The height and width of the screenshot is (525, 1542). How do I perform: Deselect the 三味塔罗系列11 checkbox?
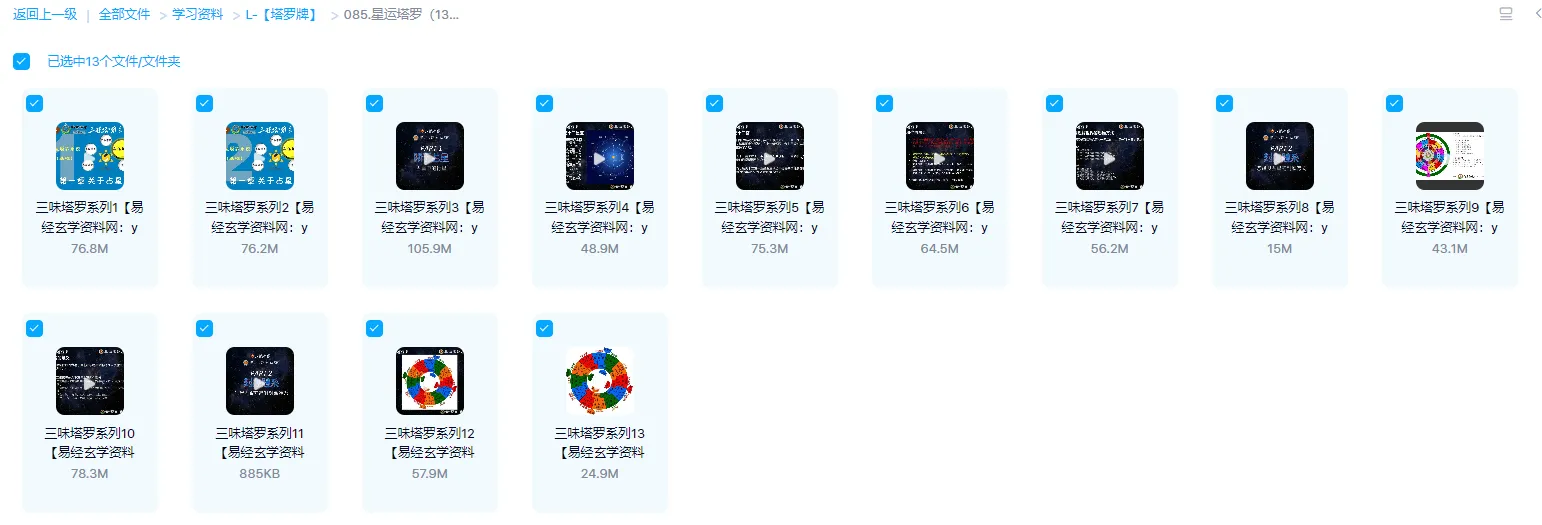[x=205, y=328]
